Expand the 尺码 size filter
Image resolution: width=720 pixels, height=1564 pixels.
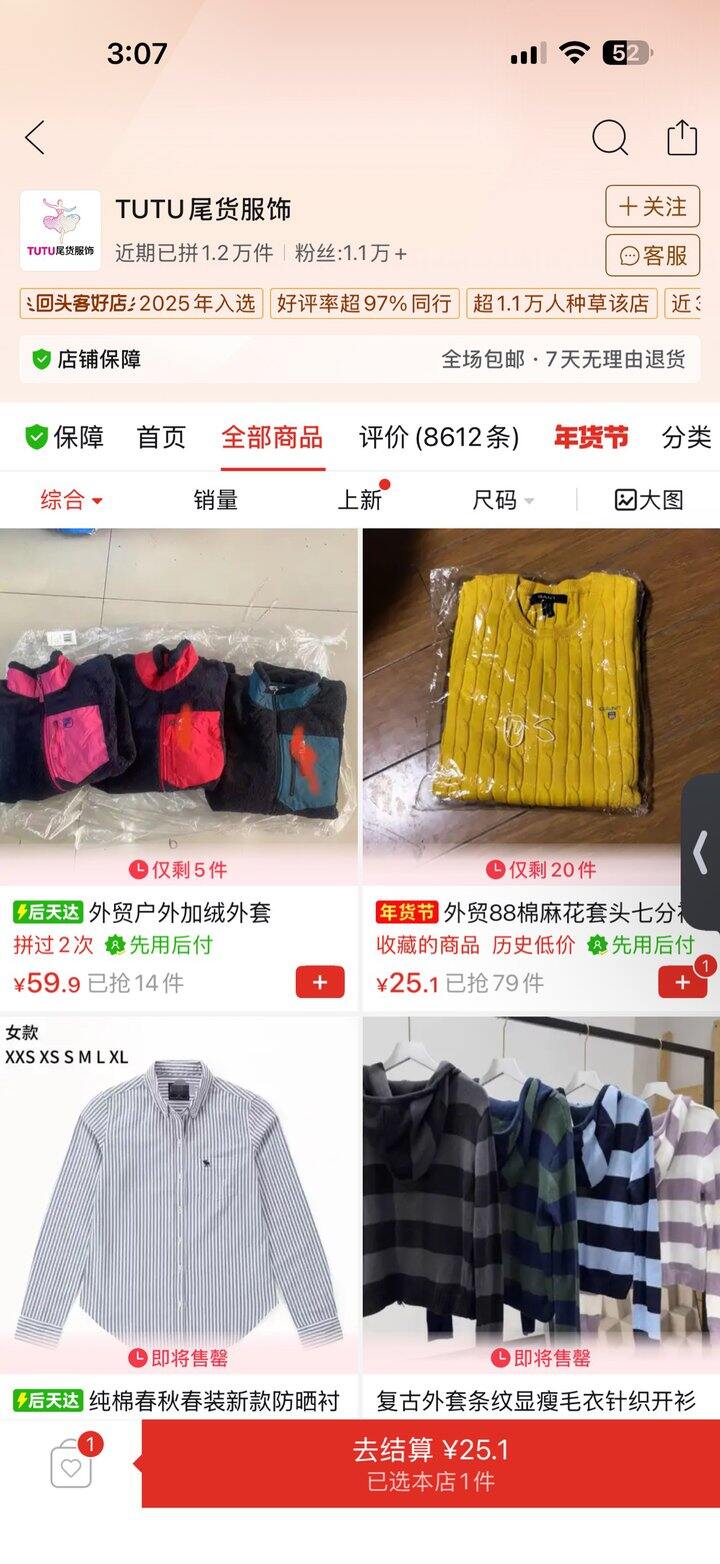coord(502,500)
